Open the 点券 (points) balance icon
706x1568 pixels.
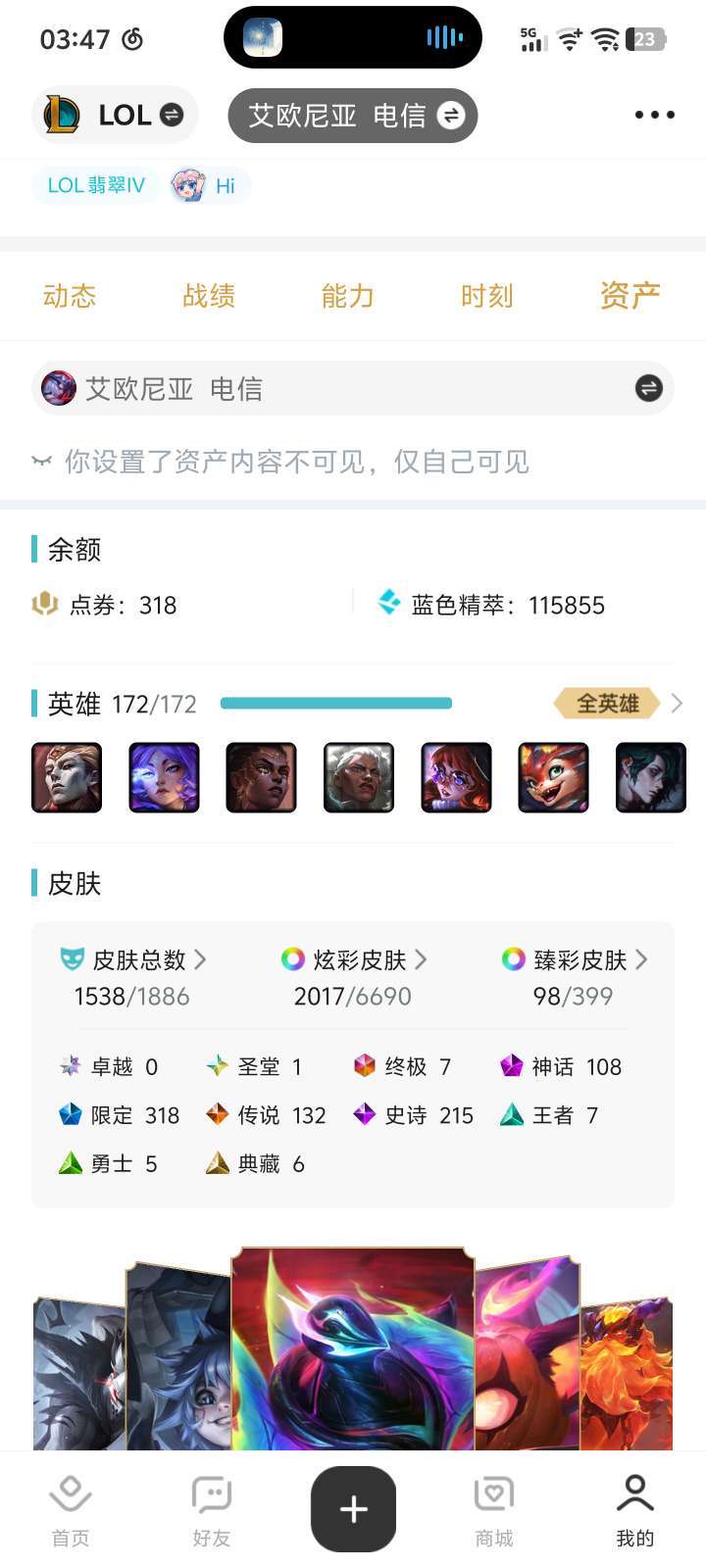[x=44, y=605]
